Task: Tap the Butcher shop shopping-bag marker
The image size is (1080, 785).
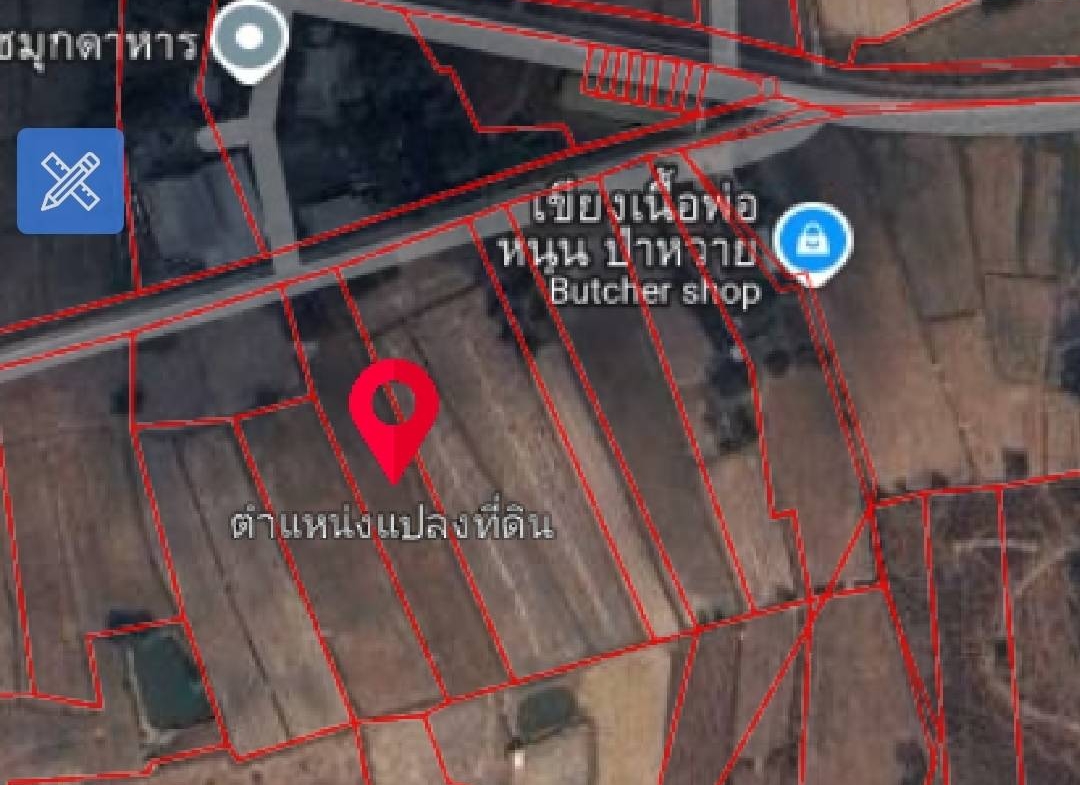Action: tap(814, 240)
